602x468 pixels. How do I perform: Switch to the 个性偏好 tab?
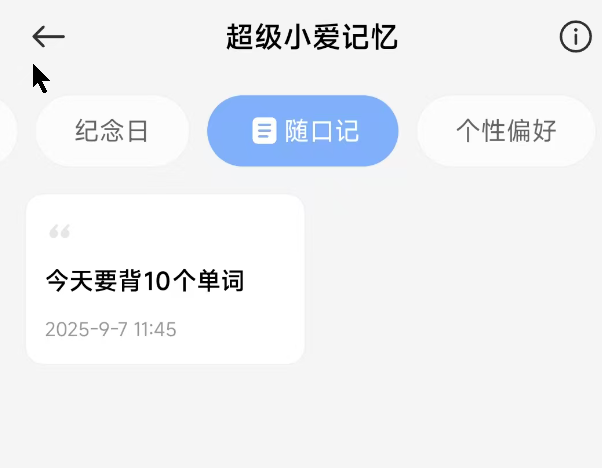coord(506,131)
